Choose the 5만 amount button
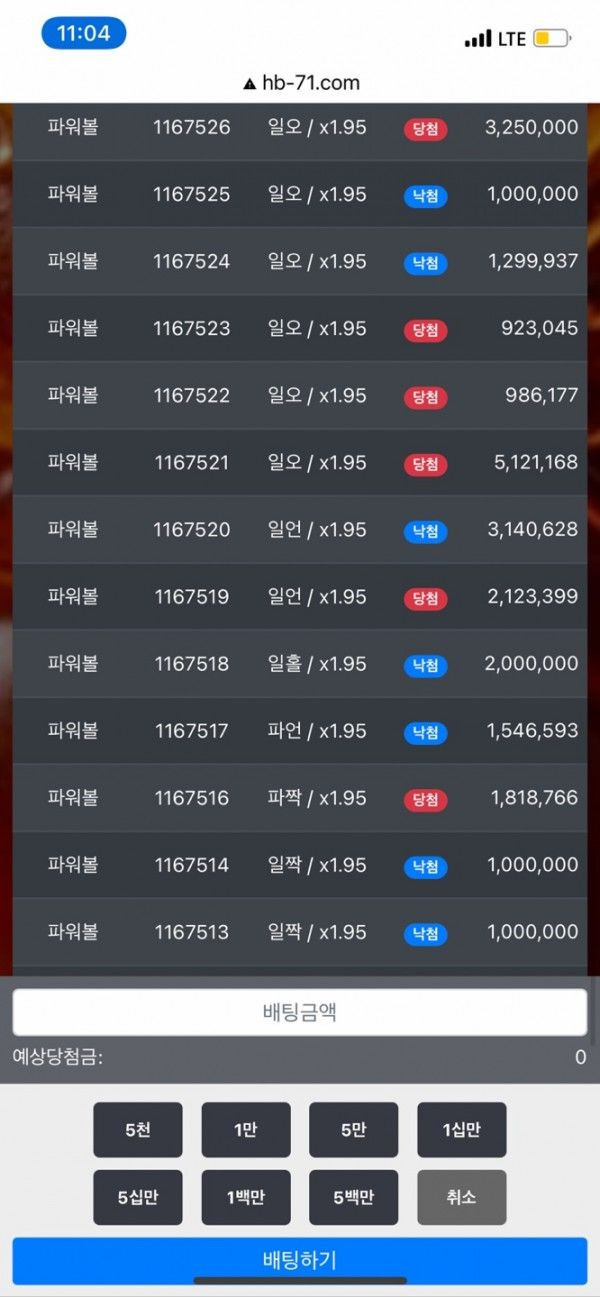 353,1130
